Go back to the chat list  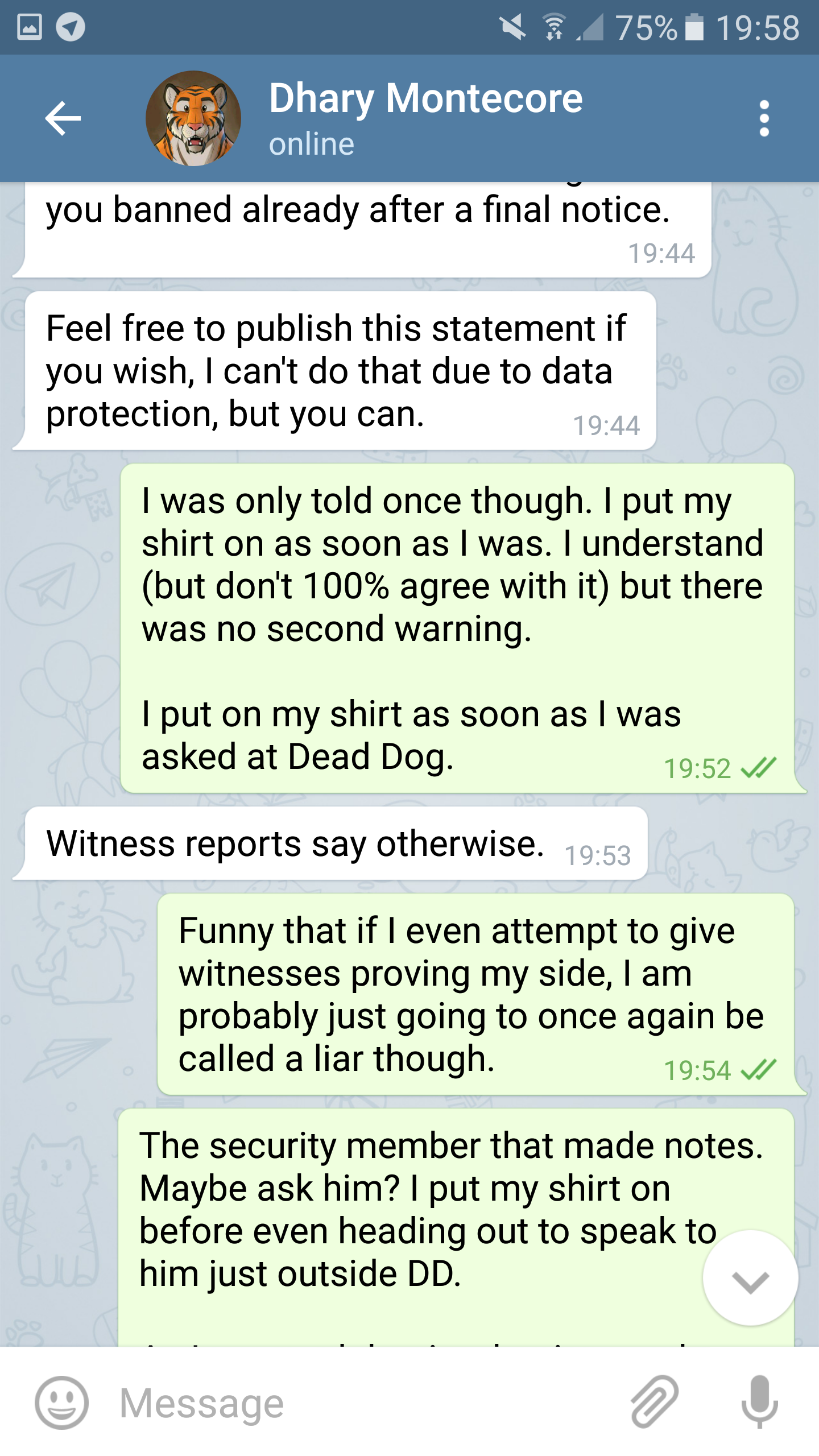point(63,118)
